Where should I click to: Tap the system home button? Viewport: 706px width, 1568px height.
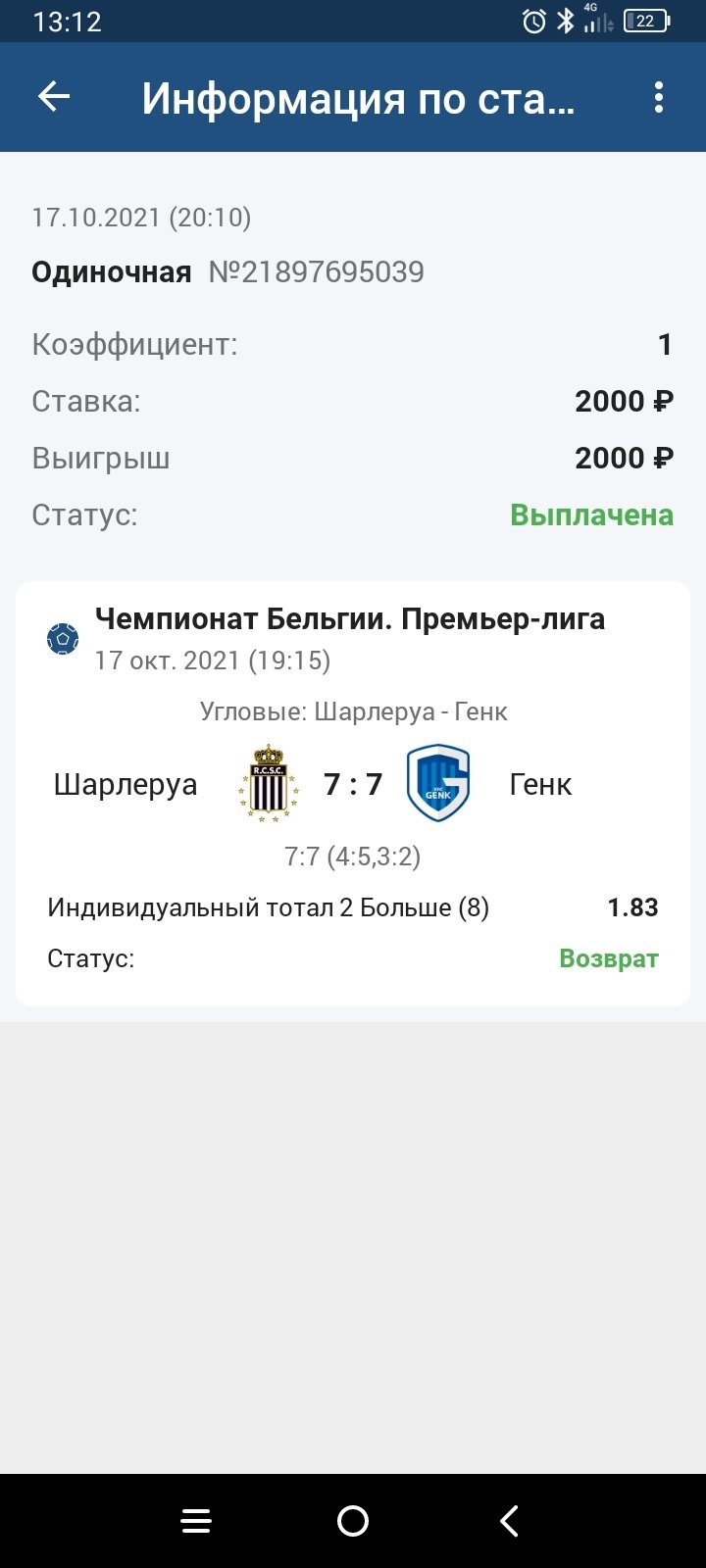coord(353,1520)
